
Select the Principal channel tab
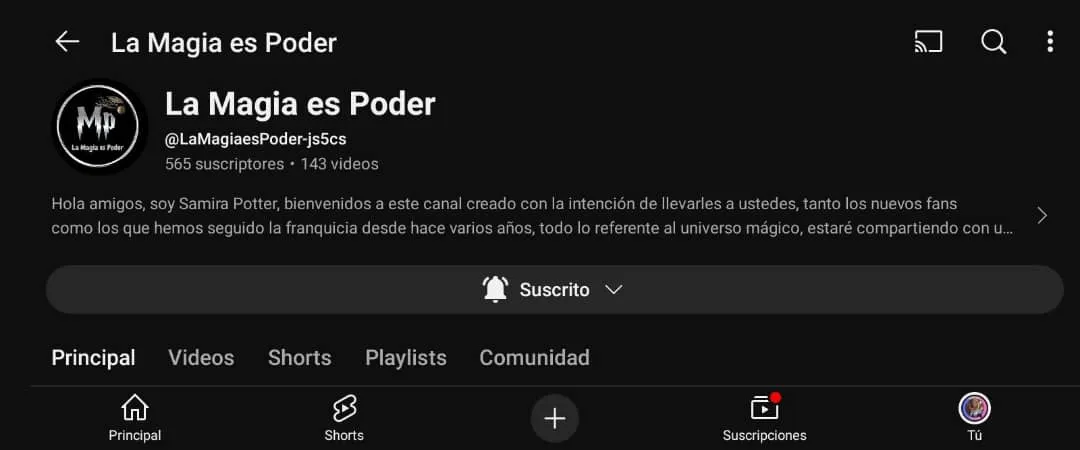click(93, 358)
